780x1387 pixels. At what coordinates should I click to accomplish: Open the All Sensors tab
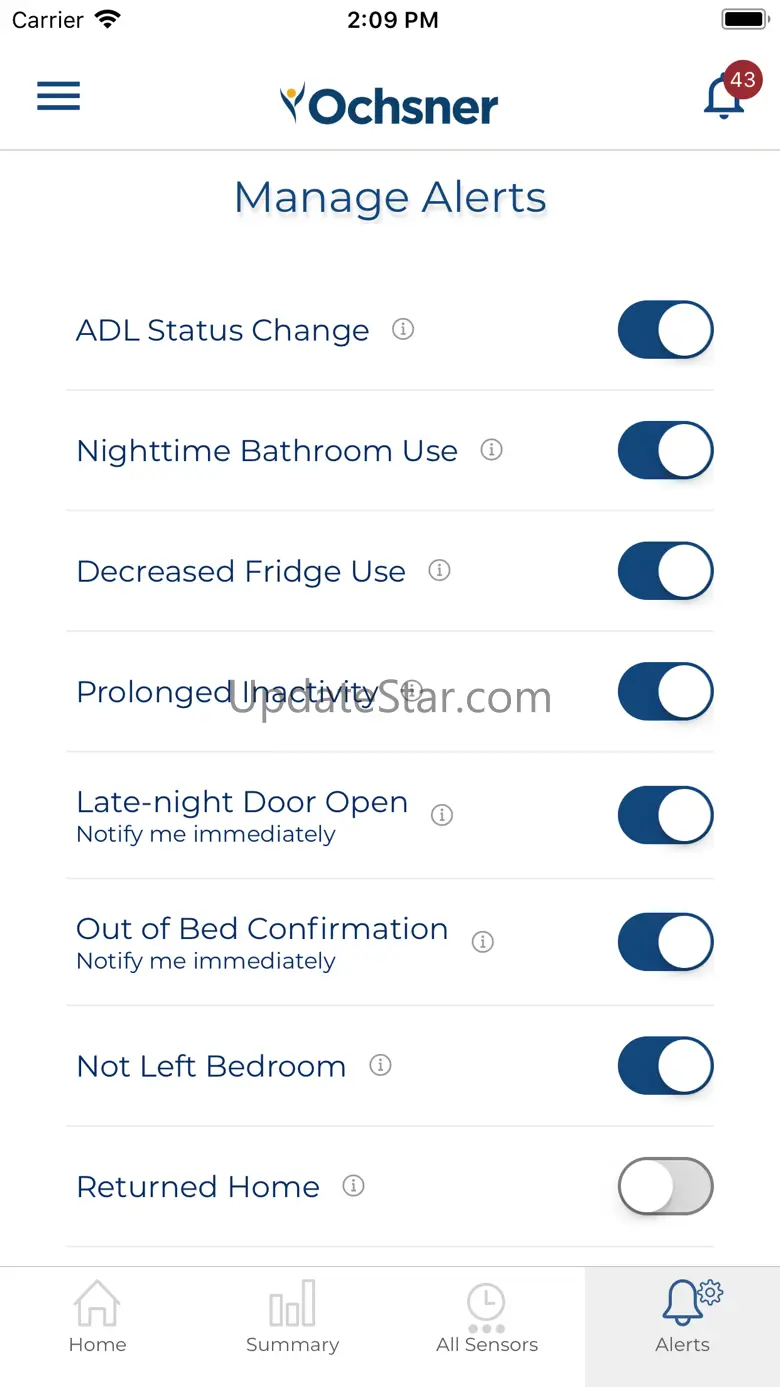pyautogui.click(x=487, y=1318)
